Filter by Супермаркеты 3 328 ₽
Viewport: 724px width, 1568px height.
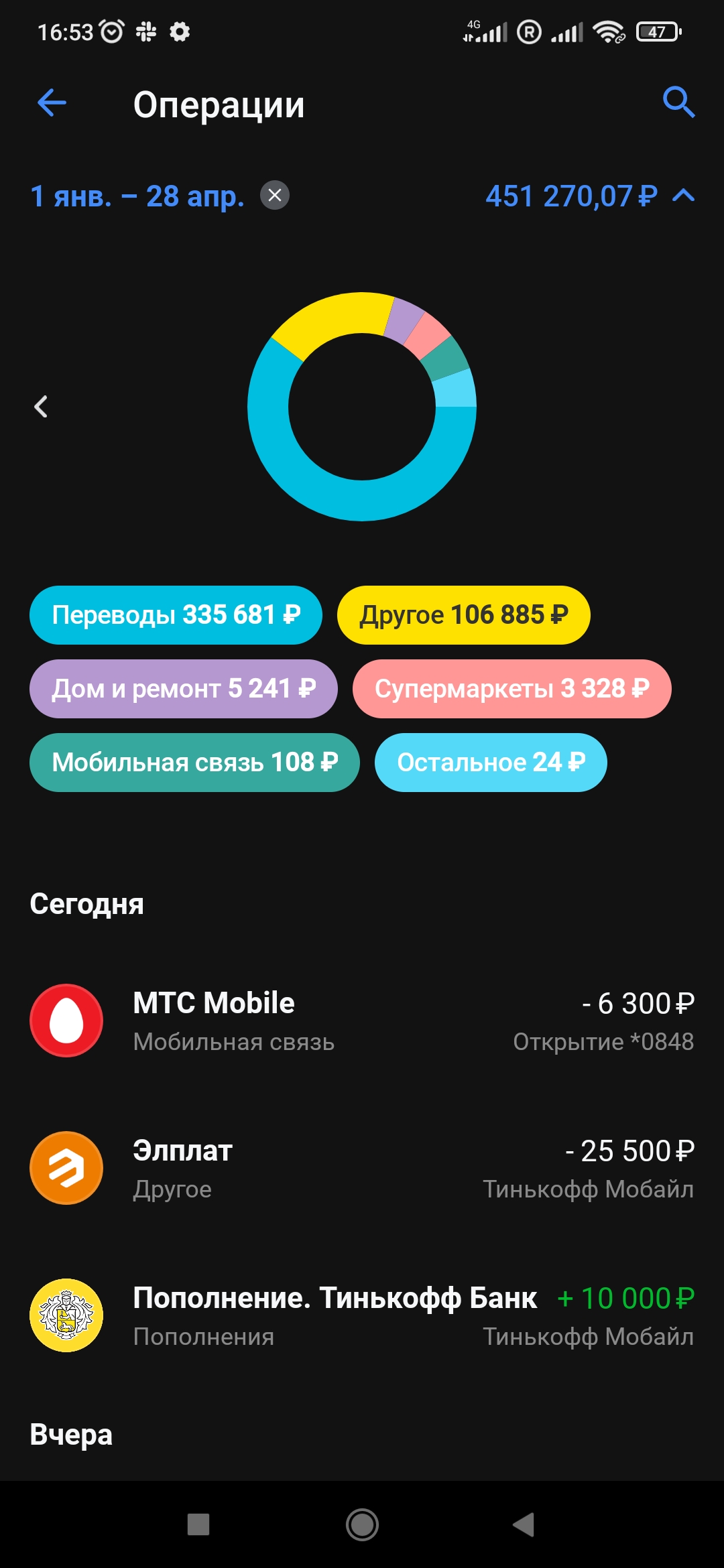(511, 689)
